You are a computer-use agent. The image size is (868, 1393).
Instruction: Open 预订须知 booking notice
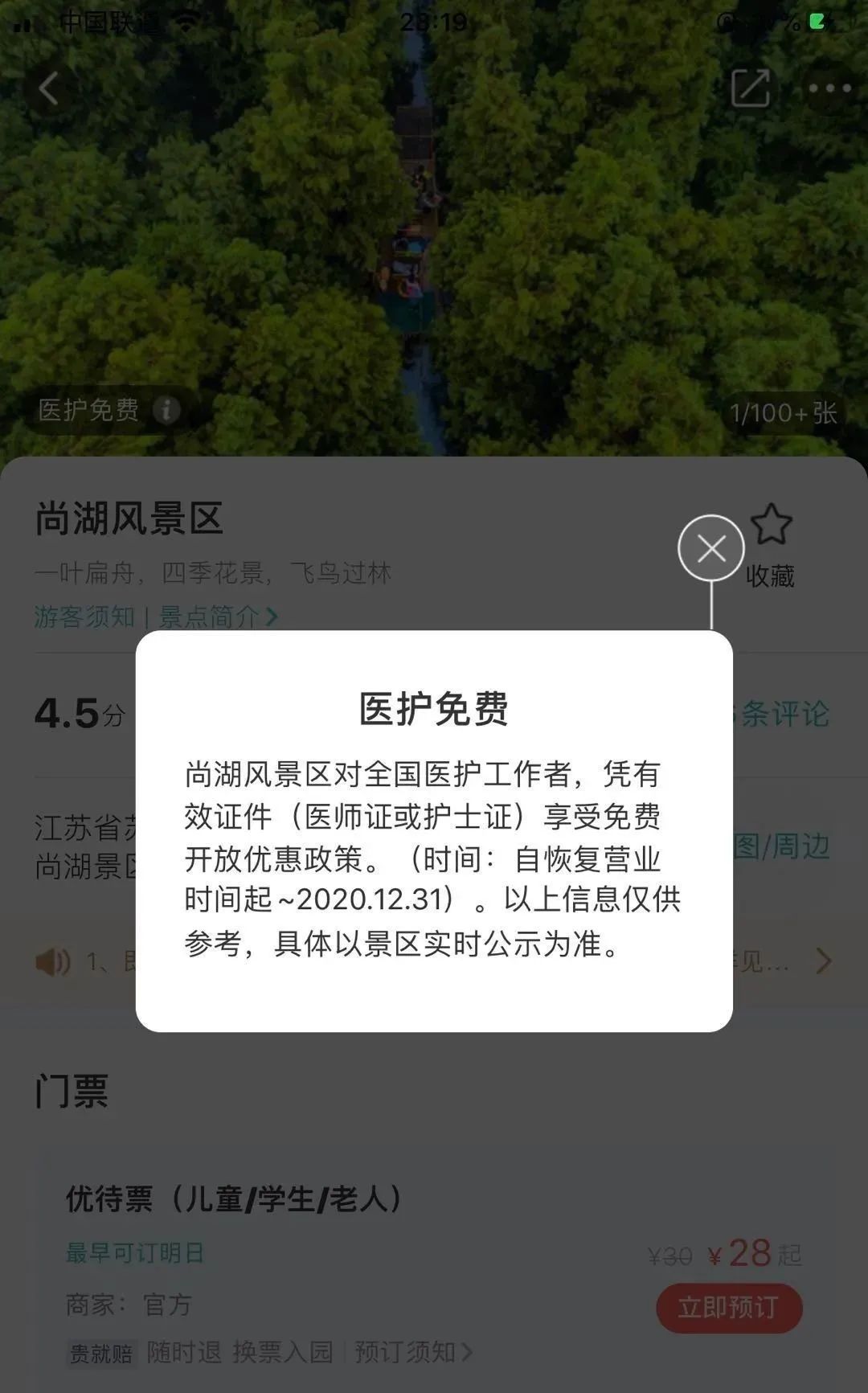point(412,1352)
